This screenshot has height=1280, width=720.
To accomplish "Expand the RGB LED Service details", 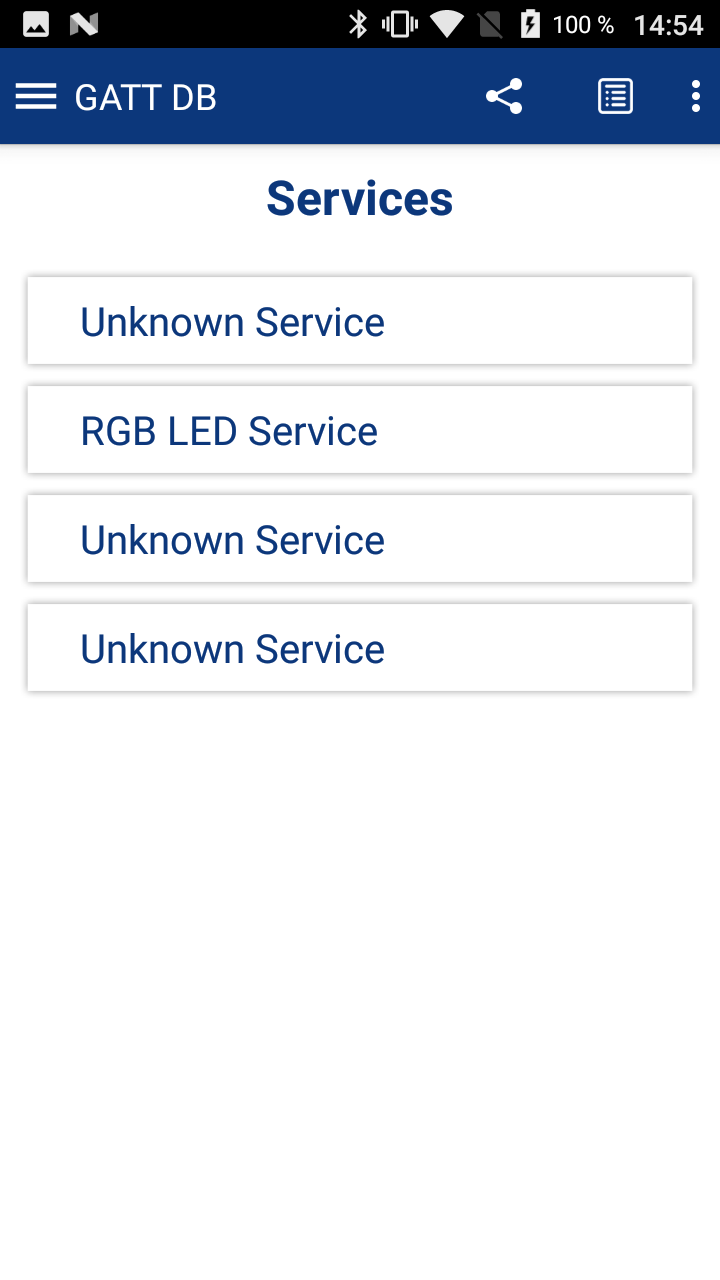I will tap(359, 429).
